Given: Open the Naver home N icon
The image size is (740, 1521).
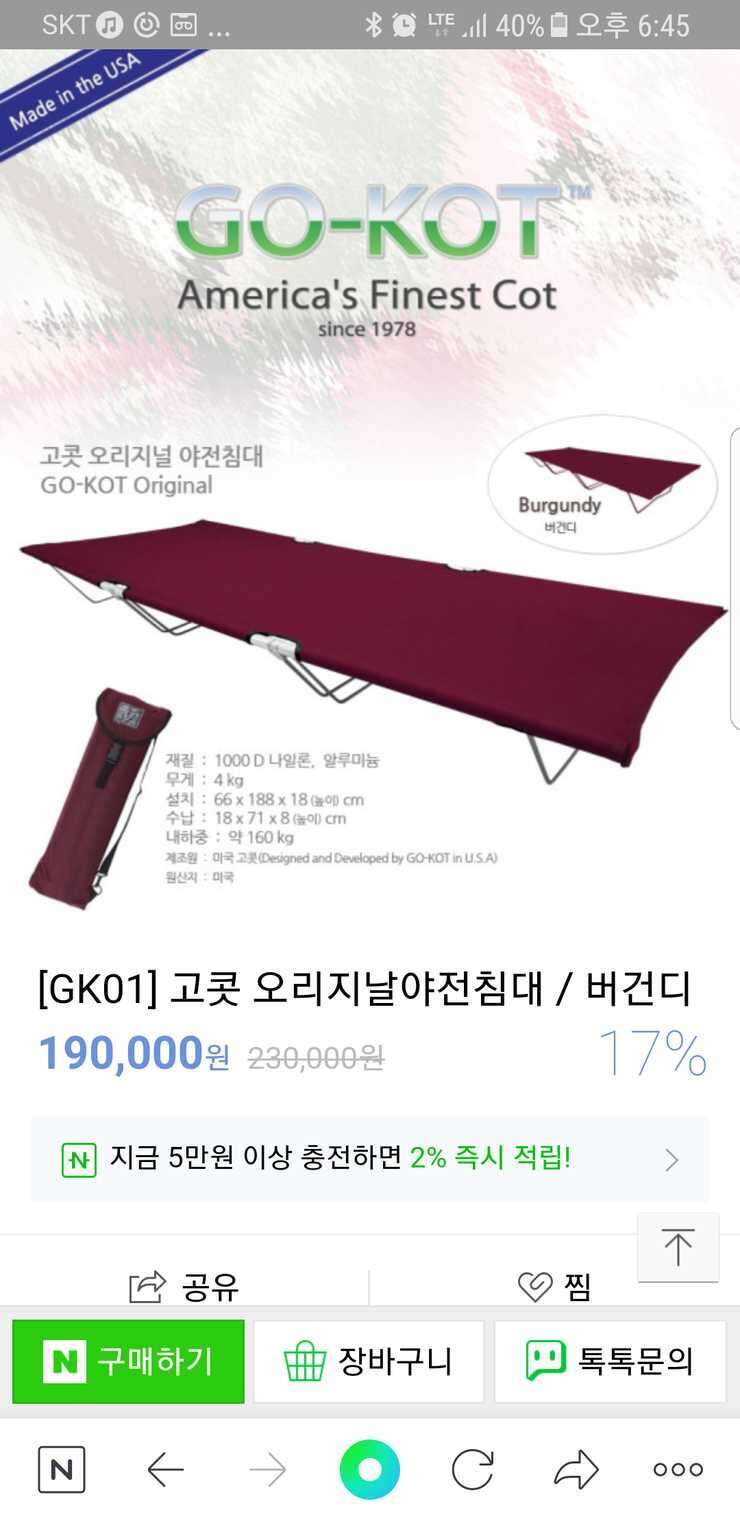Looking at the screenshot, I should [x=61, y=1469].
